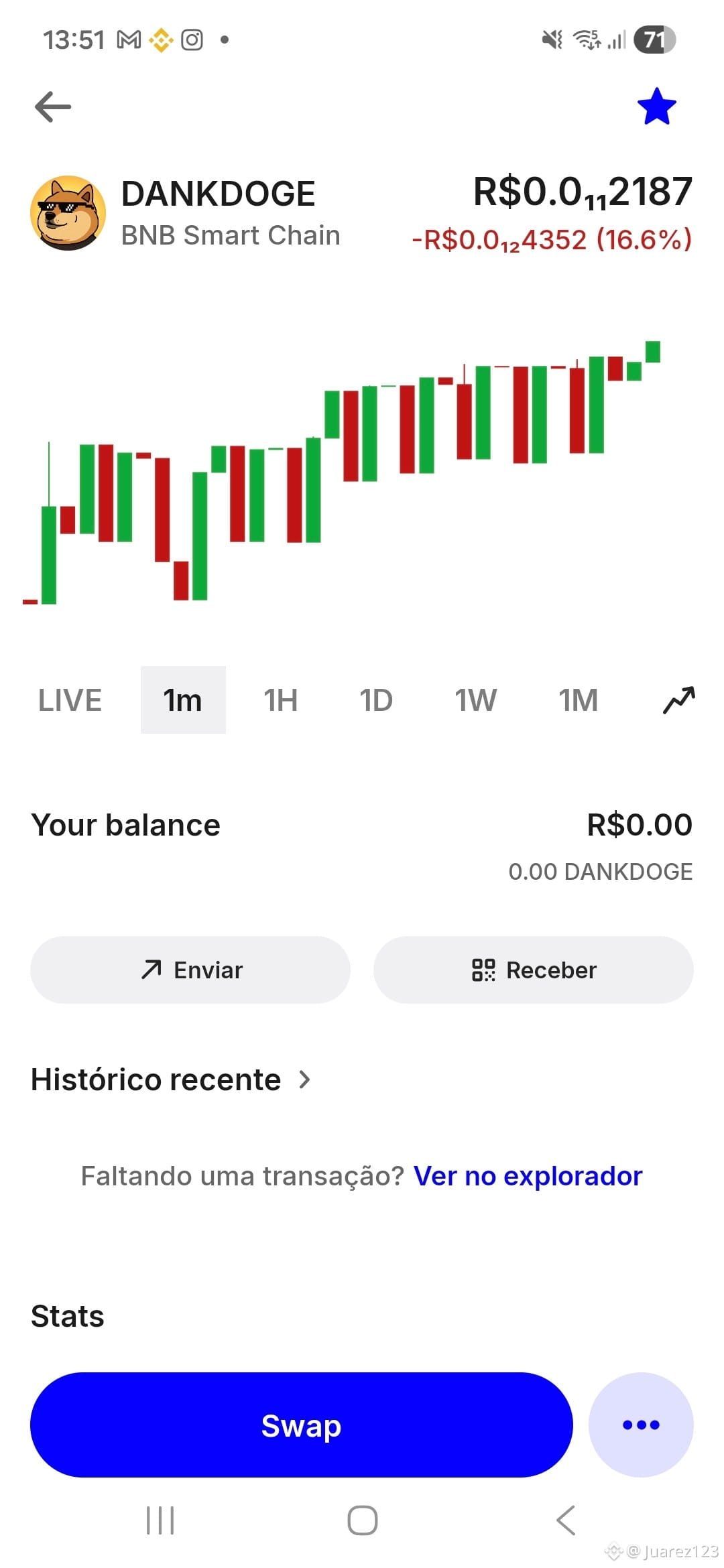This screenshot has height=1568, width=724.
Task: Switch the chart to 1H
Action: (280, 700)
